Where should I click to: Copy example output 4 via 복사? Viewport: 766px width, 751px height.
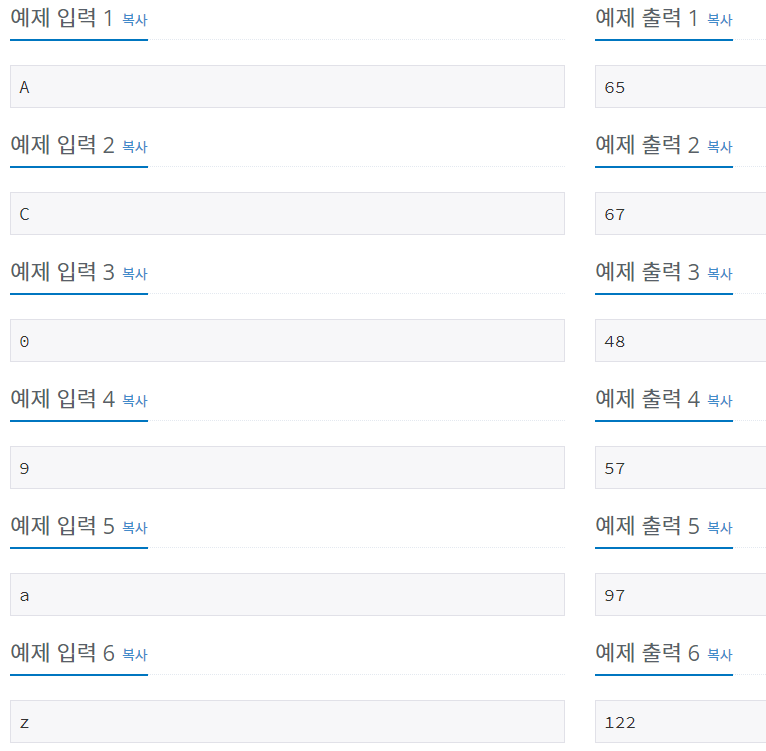(719, 400)
